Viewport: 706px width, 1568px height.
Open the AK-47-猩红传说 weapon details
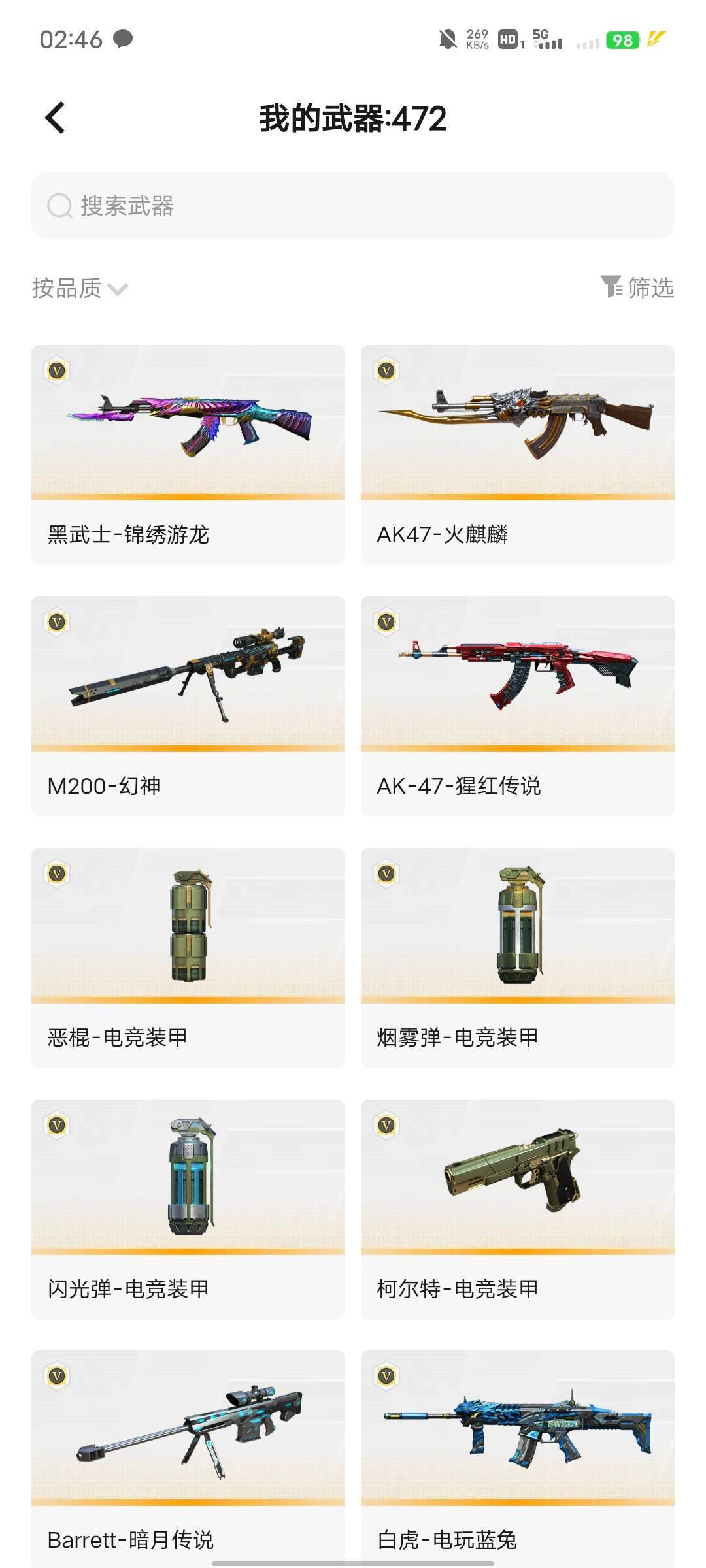click(516, 706)
